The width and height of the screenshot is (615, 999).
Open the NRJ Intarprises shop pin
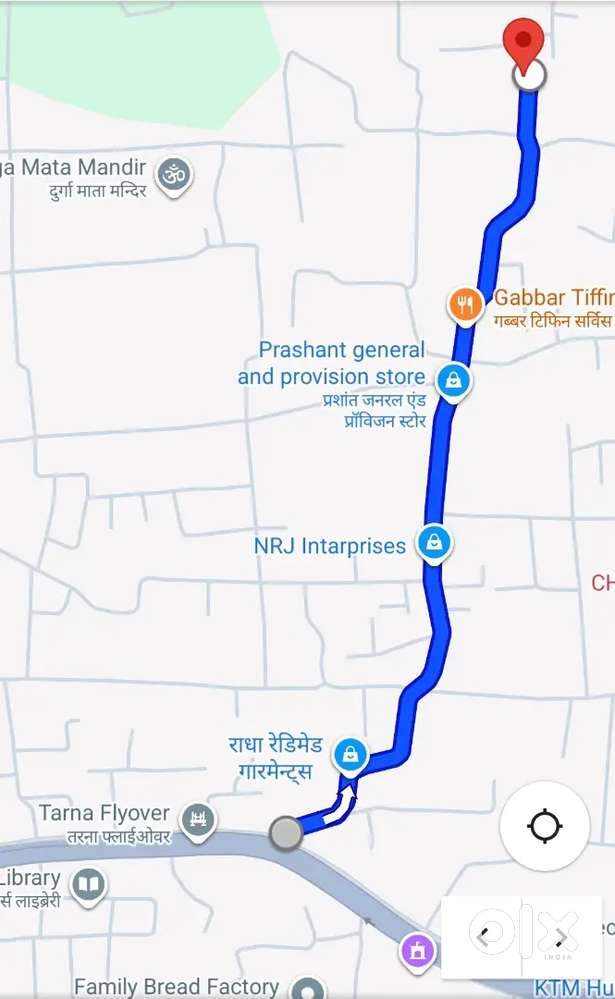(x=434, y=544)
